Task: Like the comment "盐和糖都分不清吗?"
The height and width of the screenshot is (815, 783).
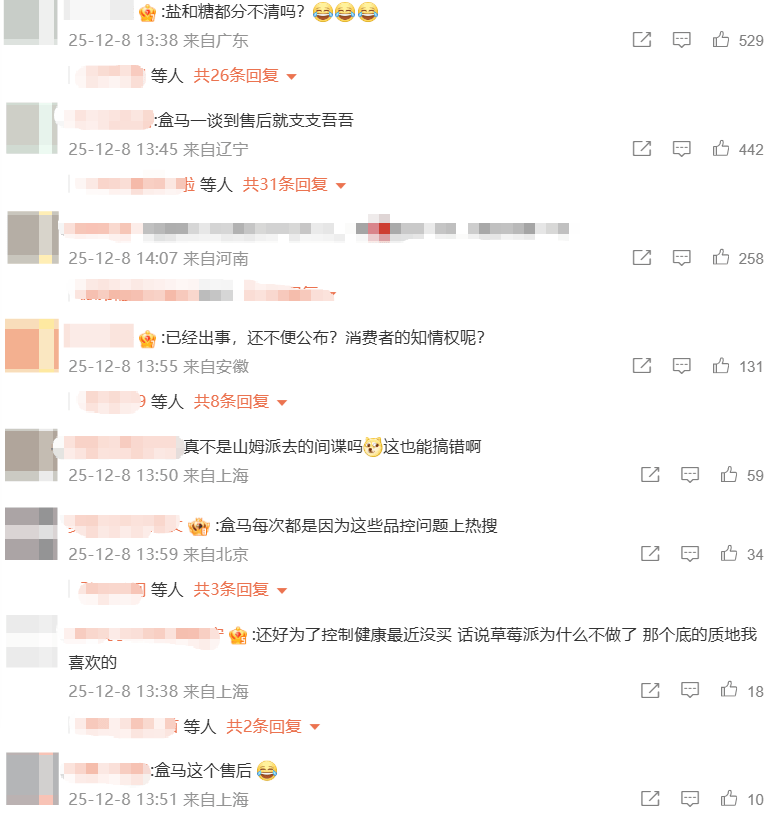Action: (720, 40)
